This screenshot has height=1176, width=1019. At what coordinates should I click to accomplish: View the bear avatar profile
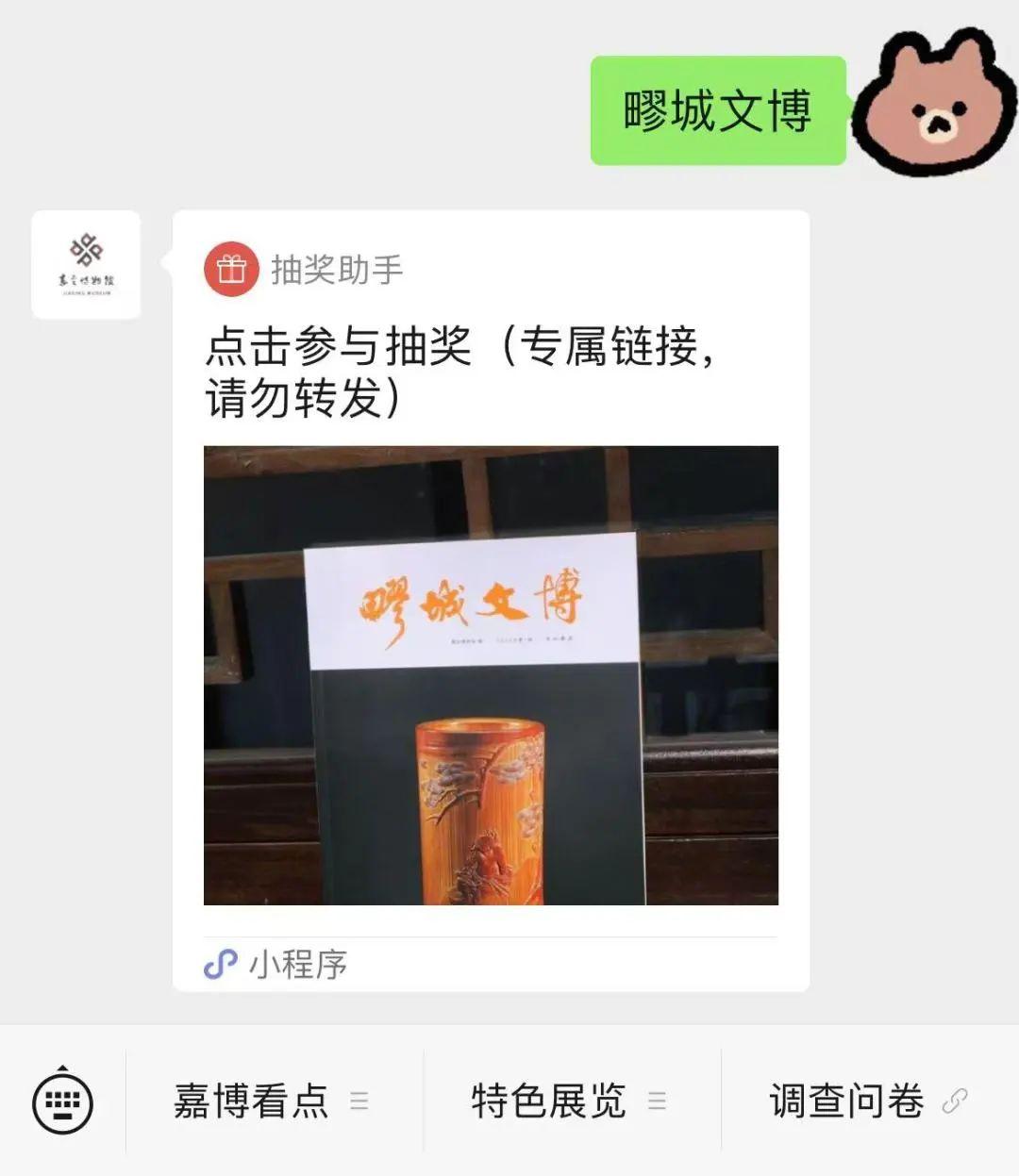(932, 106)
